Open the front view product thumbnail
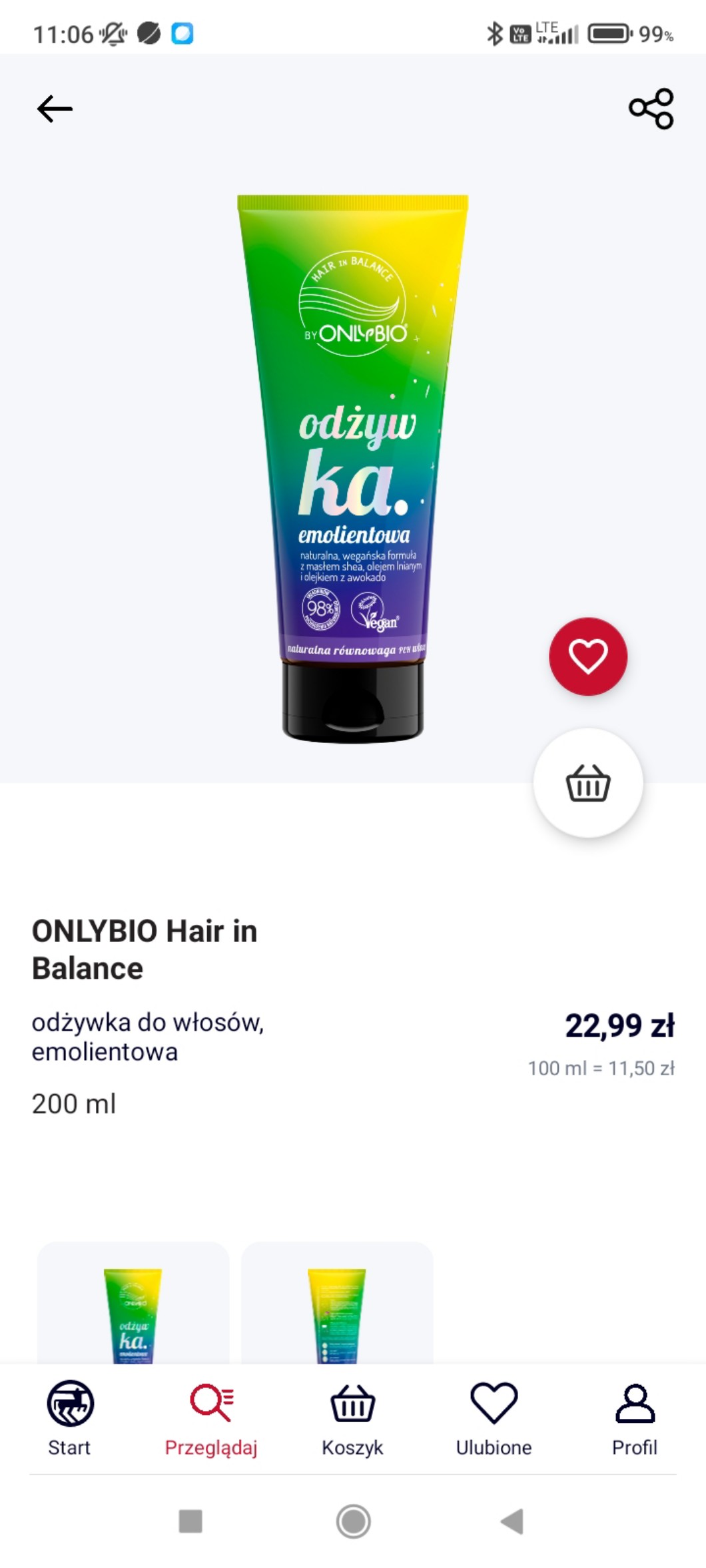The width and height of the screenshot is (706, 1568). coord(133,1305)
